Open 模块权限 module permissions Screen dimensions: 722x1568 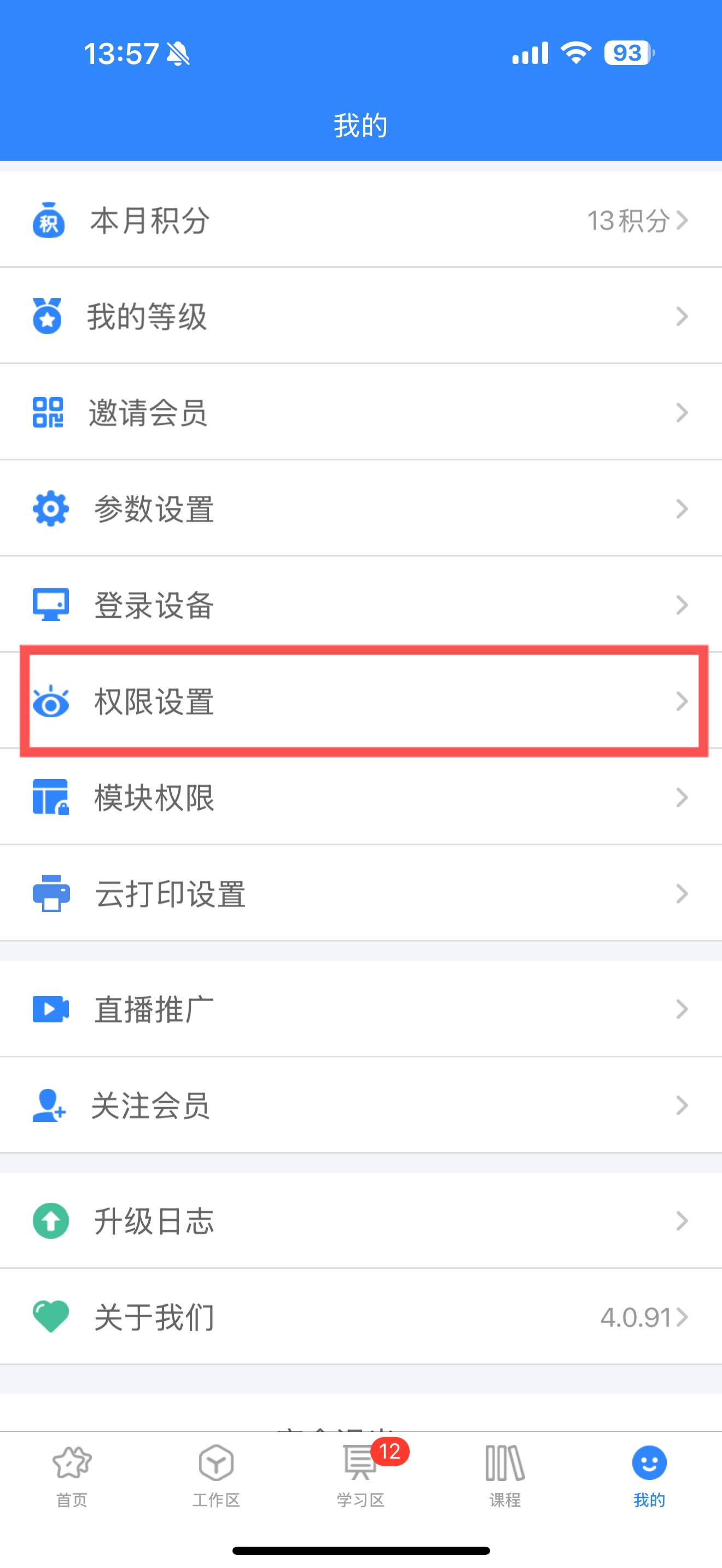click(361, 797)
